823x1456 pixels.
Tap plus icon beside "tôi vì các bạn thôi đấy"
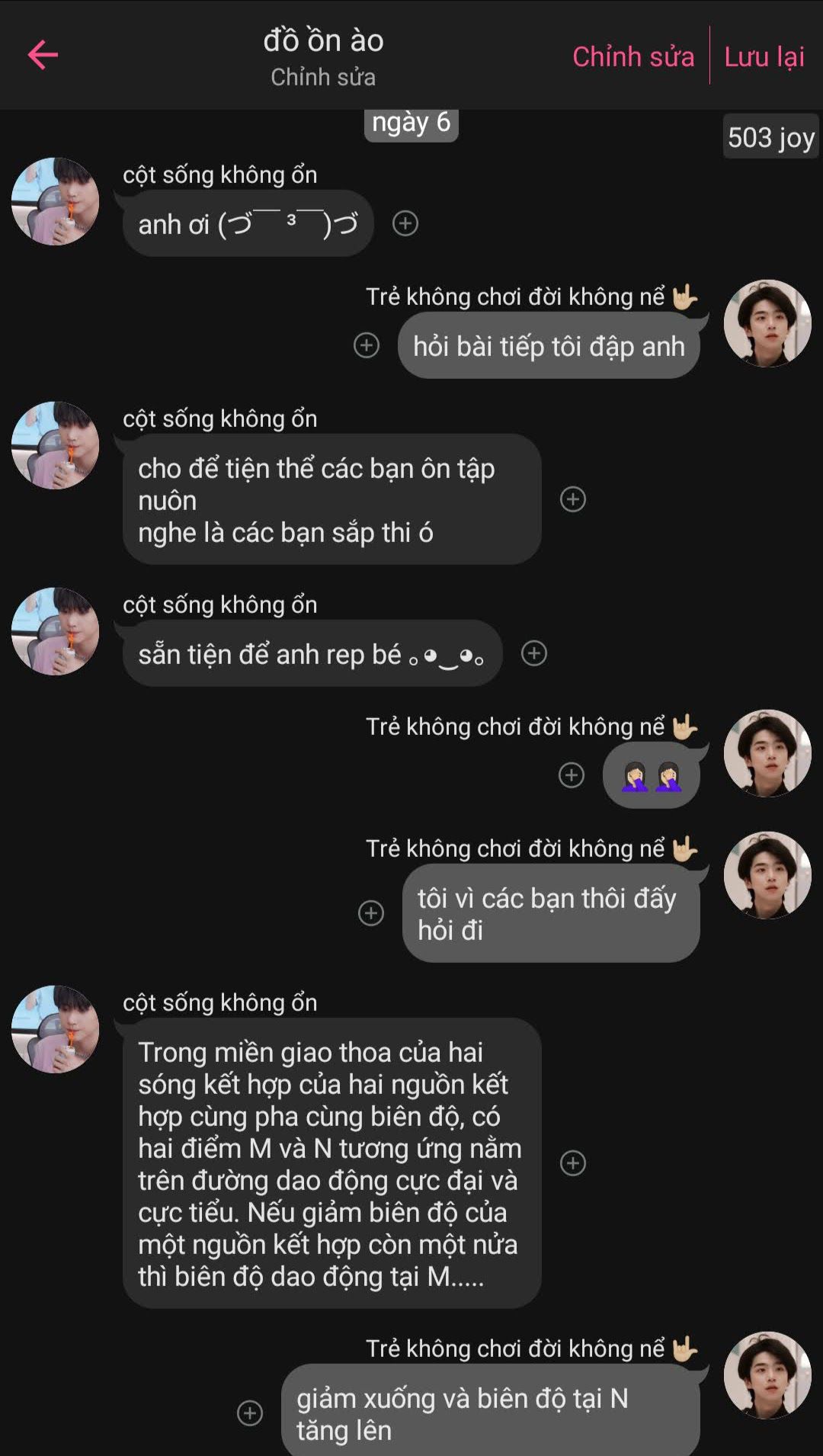point(371,912)
